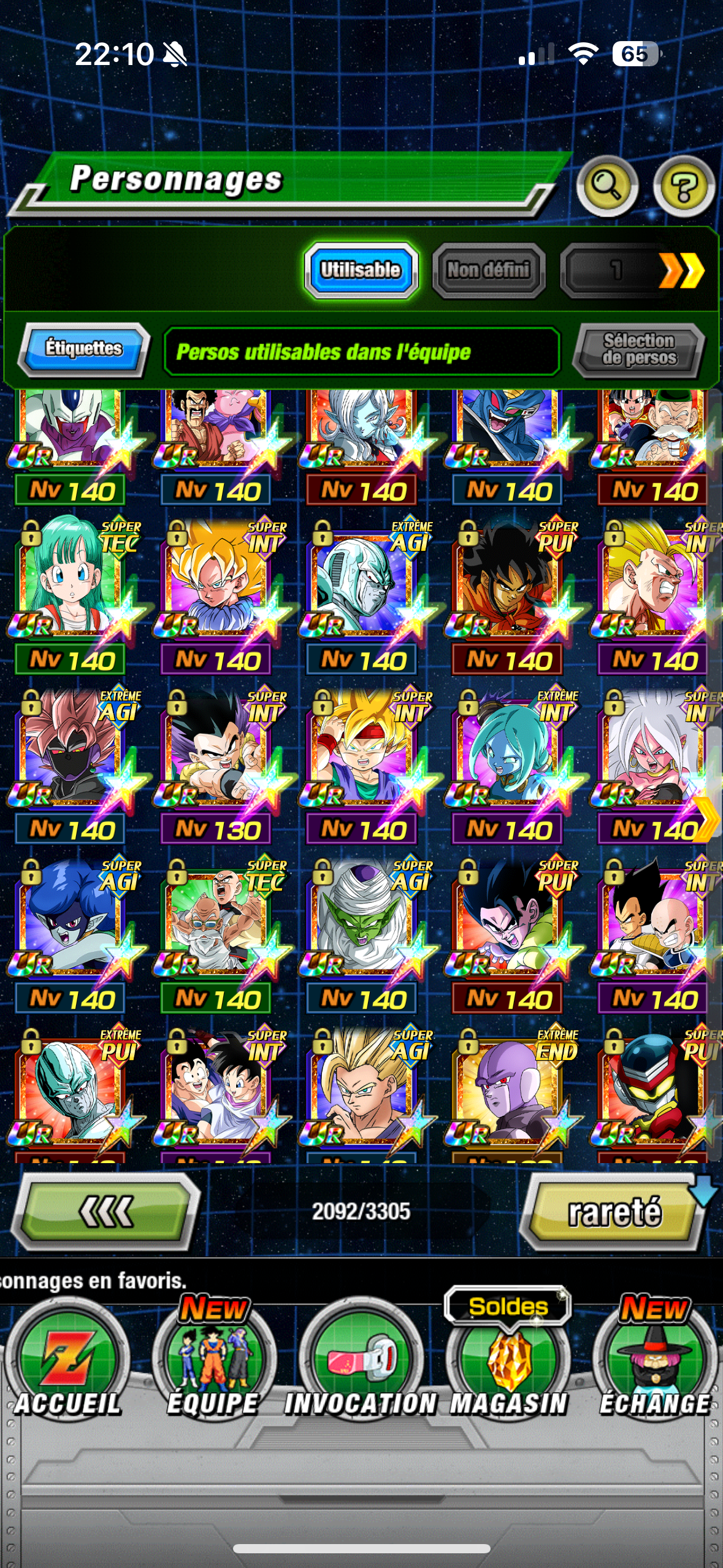Viewport: 723px width, 1568px height.
Task: Open the magnifying glass search
Action: coord(606,185)
